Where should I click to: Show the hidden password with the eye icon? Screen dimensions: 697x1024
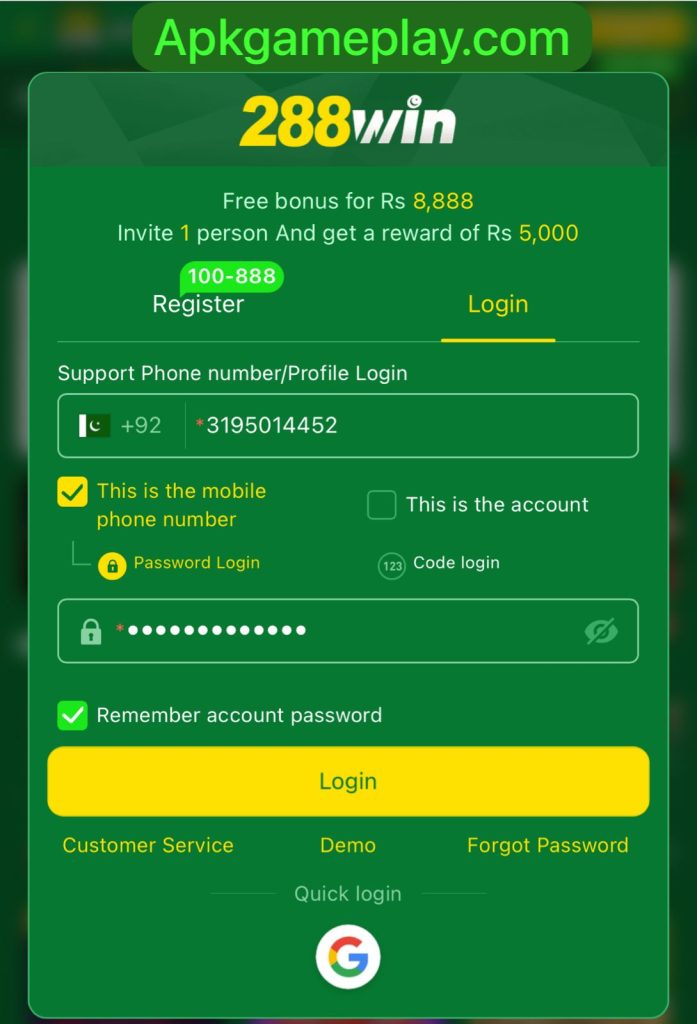[601, 631]
